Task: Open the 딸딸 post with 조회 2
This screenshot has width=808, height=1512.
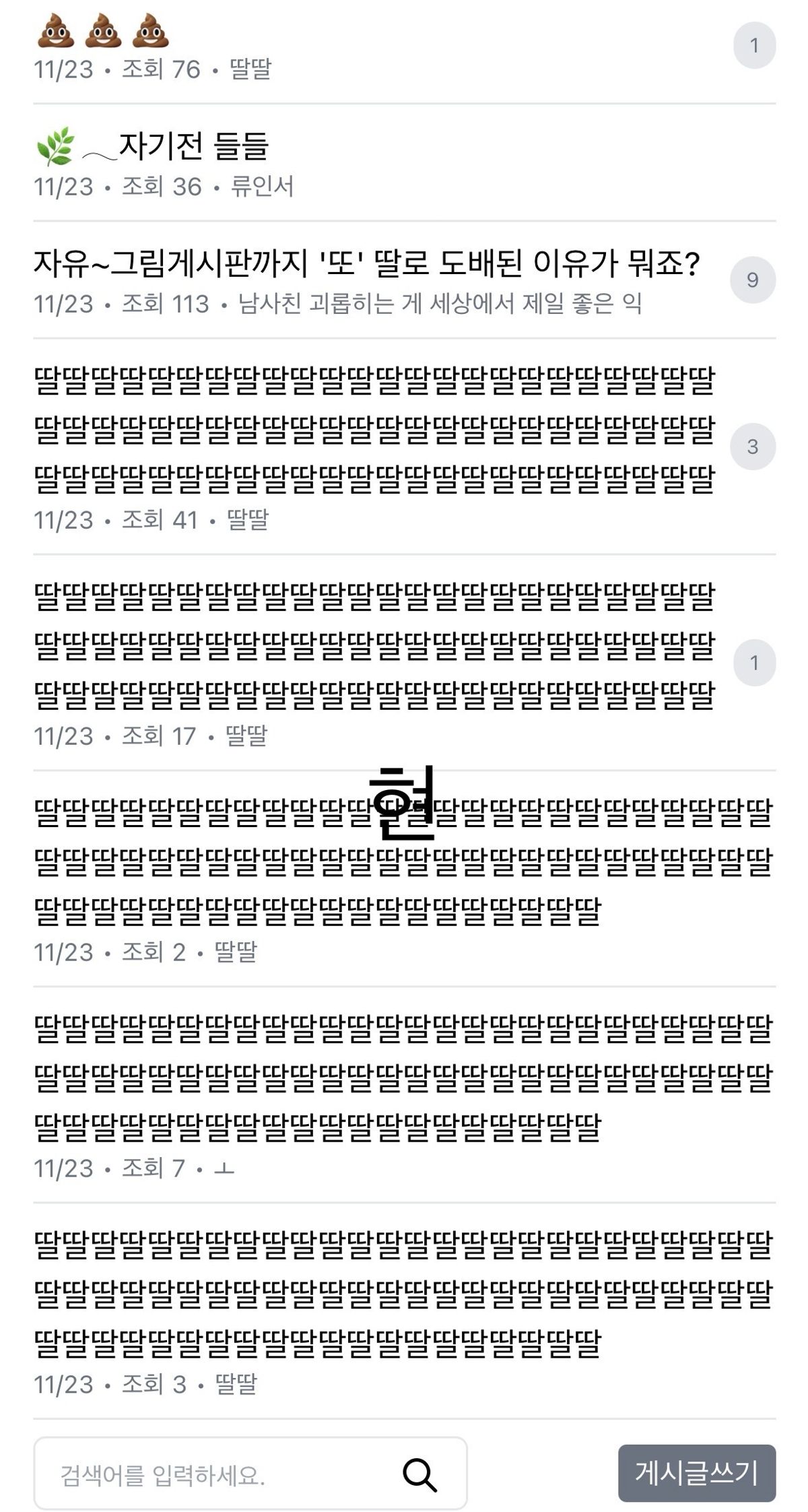Action: tap(403, 862)
